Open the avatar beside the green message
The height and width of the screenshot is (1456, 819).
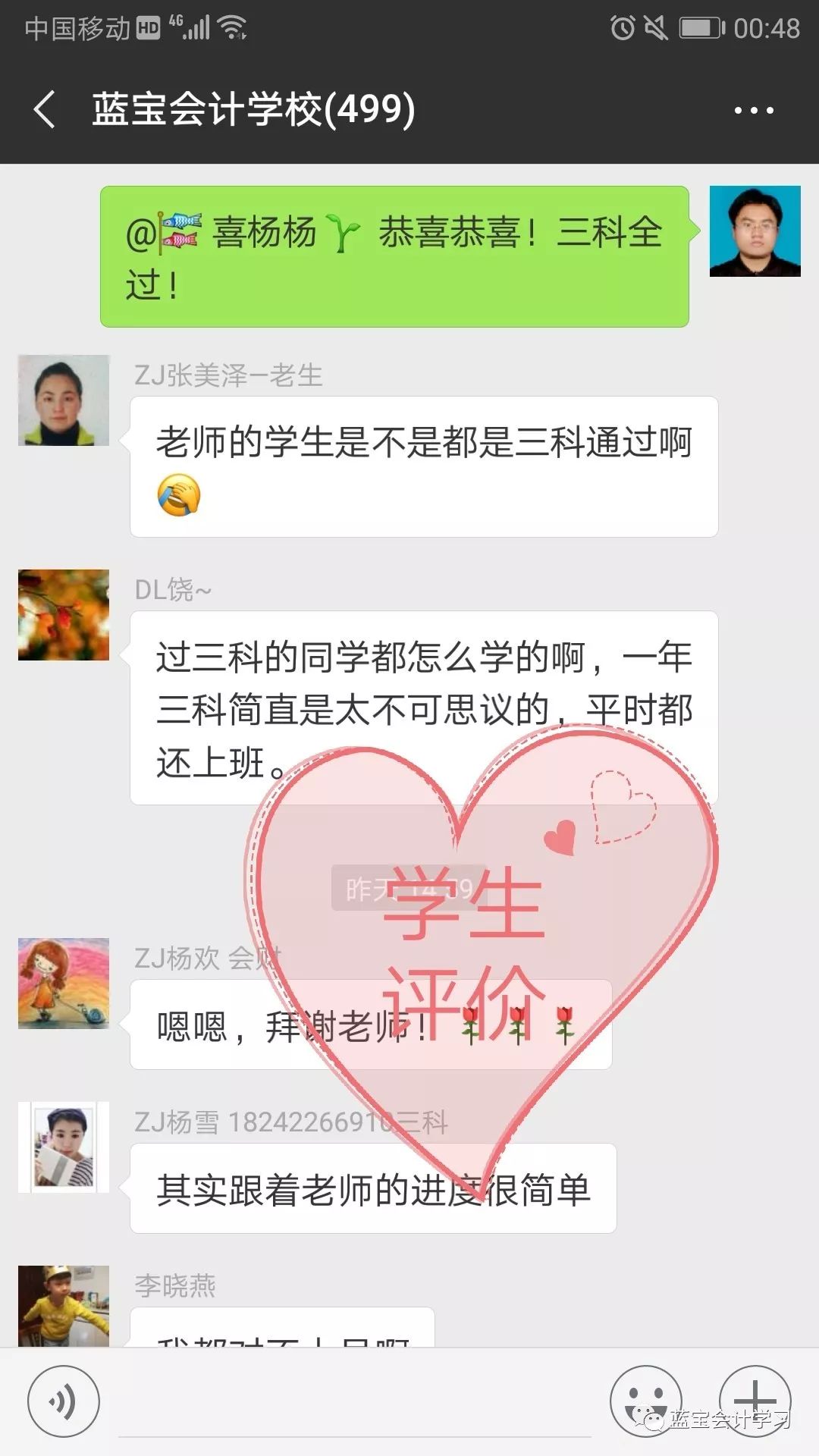point(755,231)
